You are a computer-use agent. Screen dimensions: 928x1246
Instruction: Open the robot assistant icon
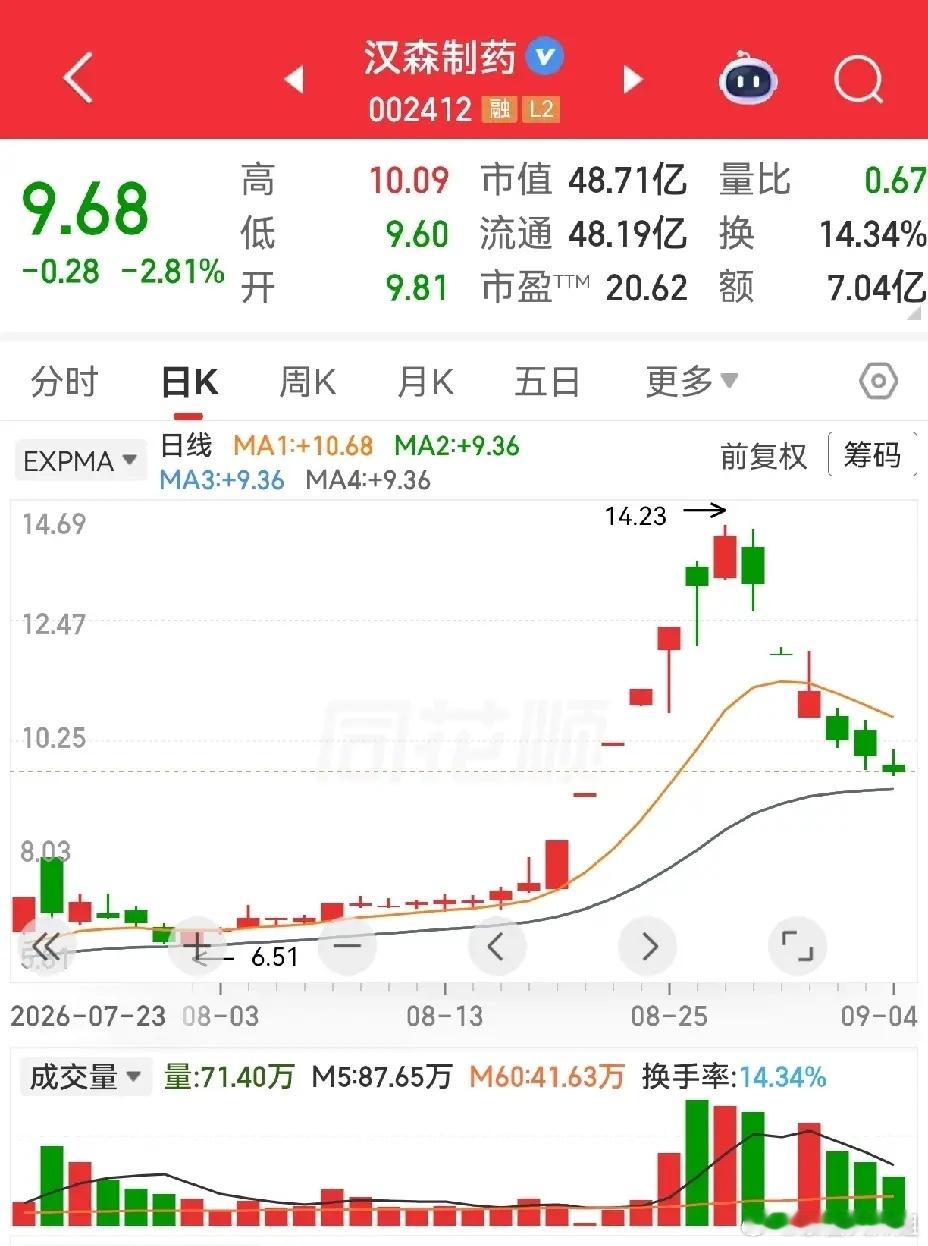(x=749, y=78)
